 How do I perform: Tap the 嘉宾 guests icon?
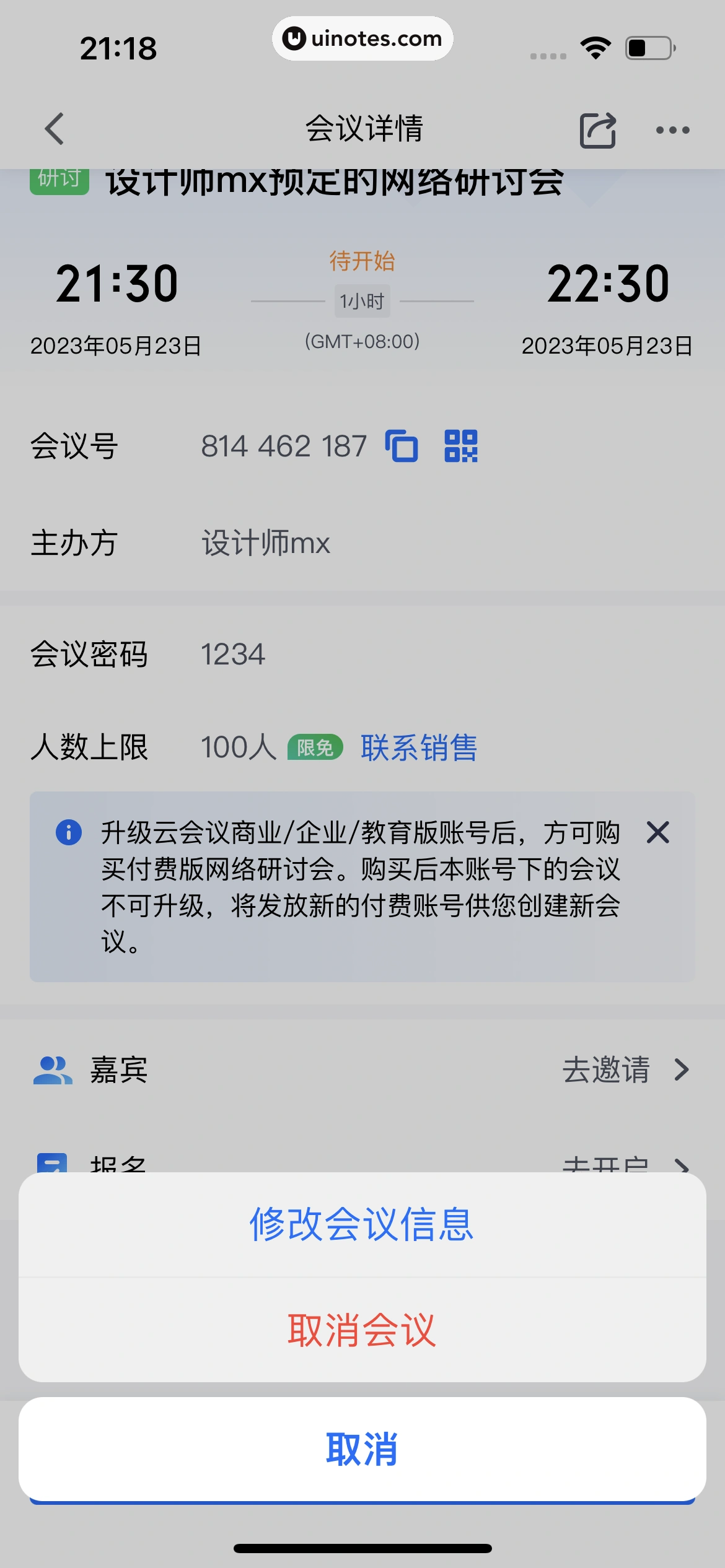53,1070
